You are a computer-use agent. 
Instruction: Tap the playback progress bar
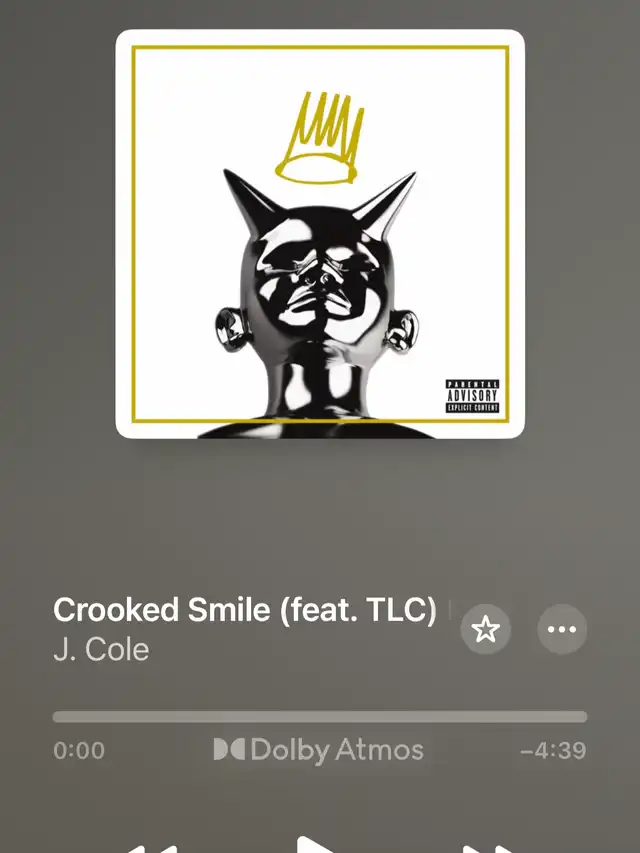pyautogui.click(x=320, y=716)
